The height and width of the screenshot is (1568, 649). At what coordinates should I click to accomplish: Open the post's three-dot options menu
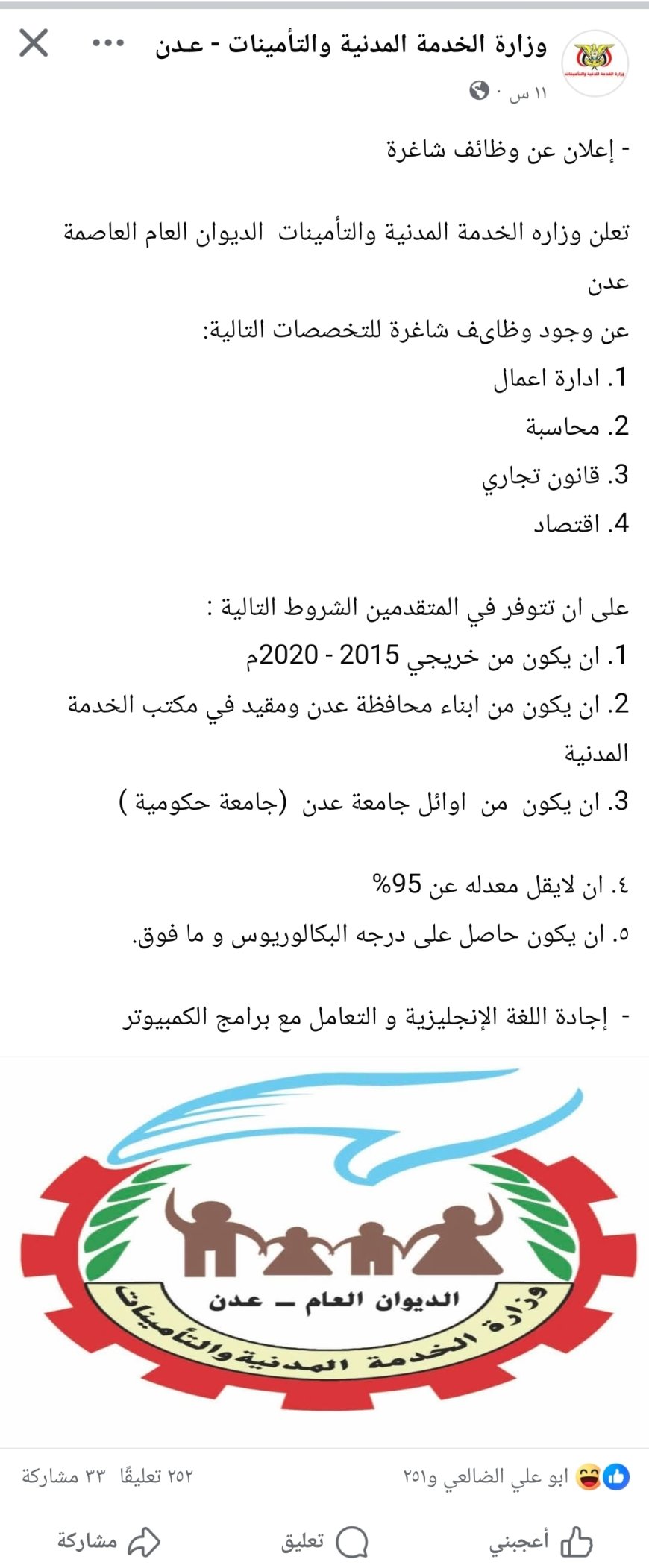click(x=107, y=44)
